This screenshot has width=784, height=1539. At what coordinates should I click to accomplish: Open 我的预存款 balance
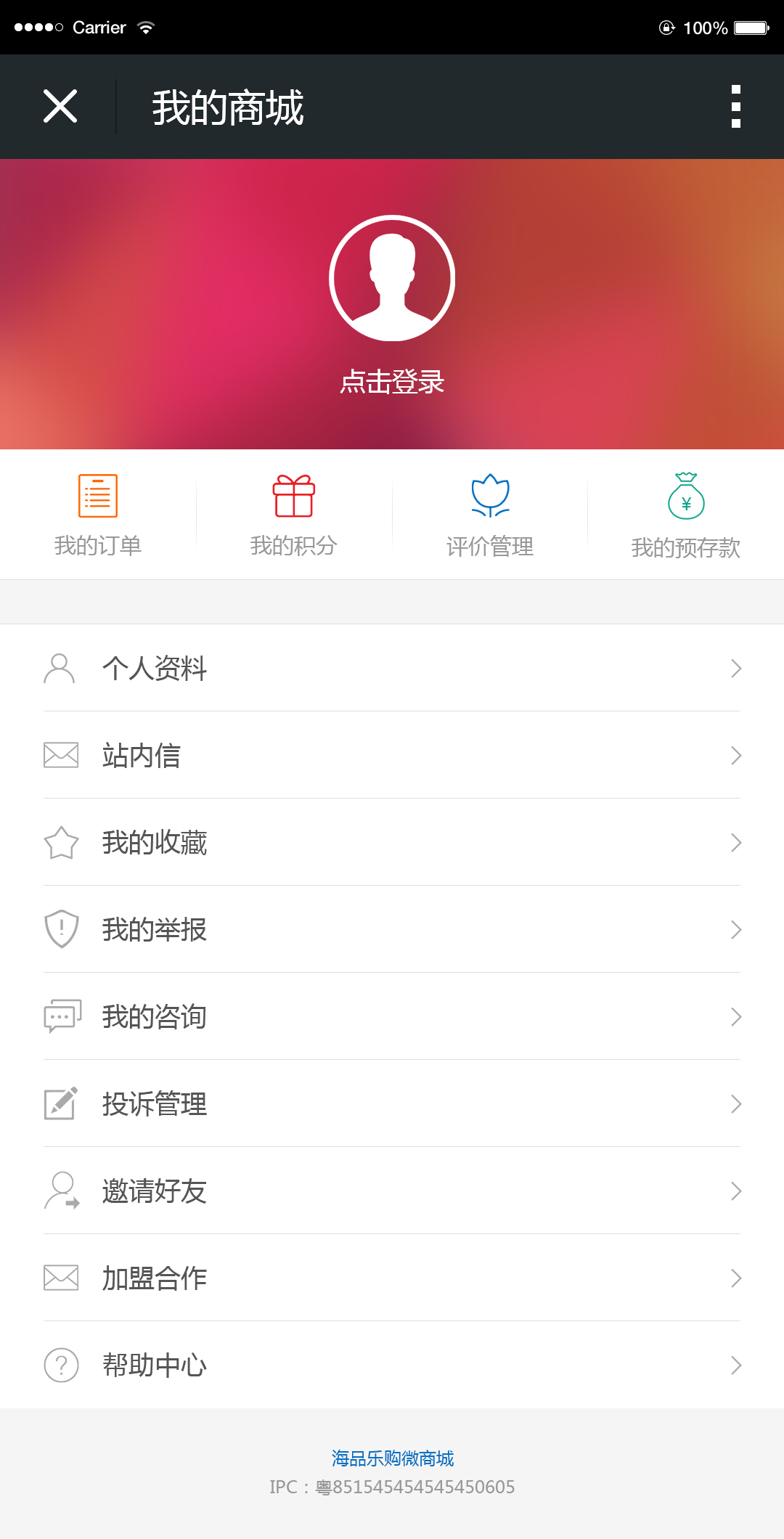[686, 515]
